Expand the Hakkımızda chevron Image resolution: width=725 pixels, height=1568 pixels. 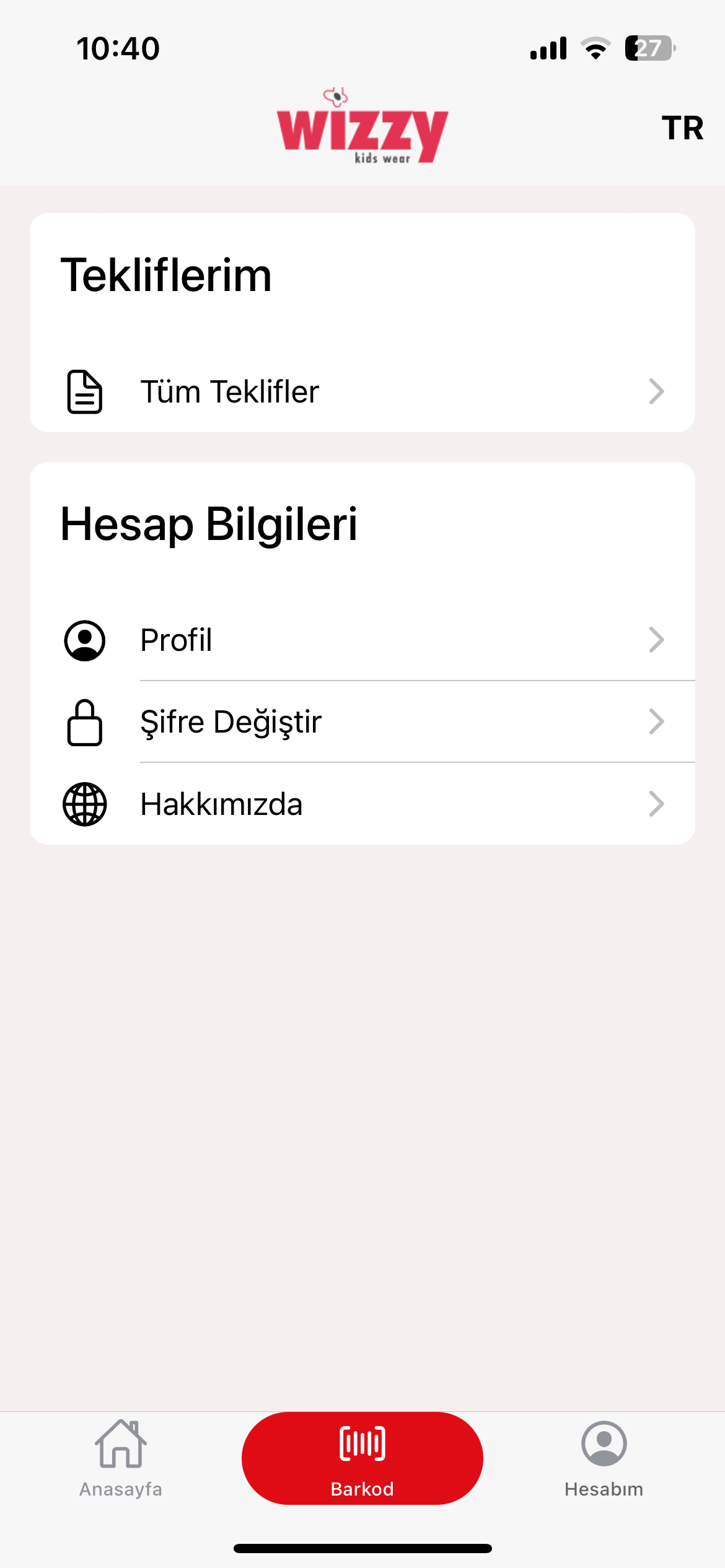pyautogui.click(x=656, y=804)
